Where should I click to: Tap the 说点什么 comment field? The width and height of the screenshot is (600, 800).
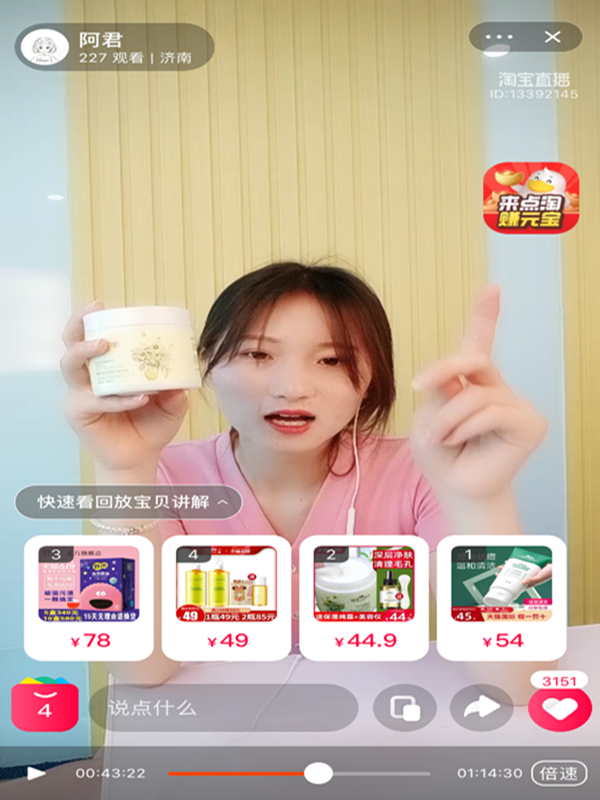[222, 708]
